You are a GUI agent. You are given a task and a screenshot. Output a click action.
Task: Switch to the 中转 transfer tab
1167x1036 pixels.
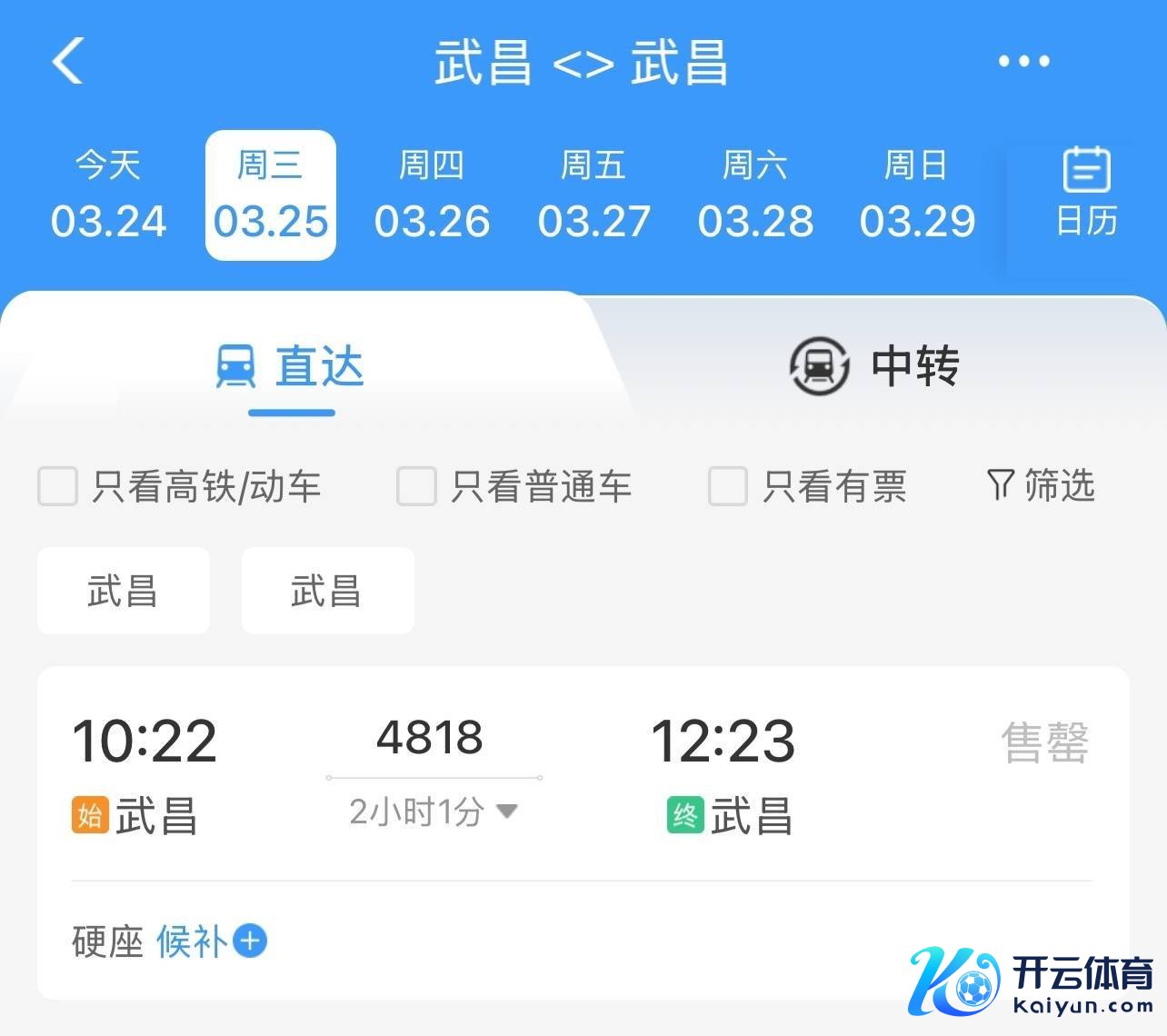coord(874,365)
